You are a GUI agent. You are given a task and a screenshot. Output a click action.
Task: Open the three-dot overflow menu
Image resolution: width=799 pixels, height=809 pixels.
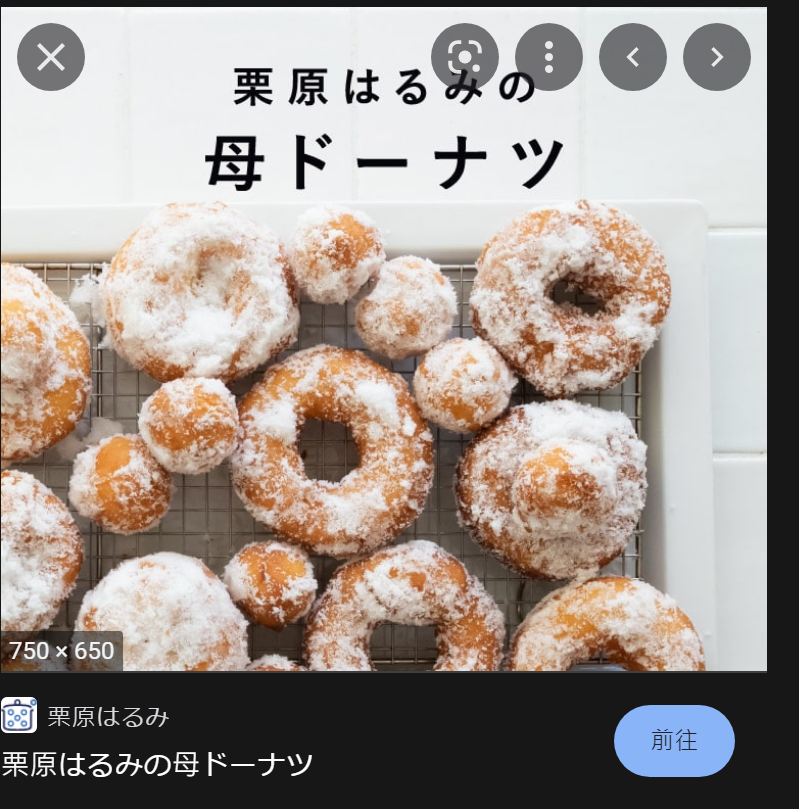pos(549,57)
